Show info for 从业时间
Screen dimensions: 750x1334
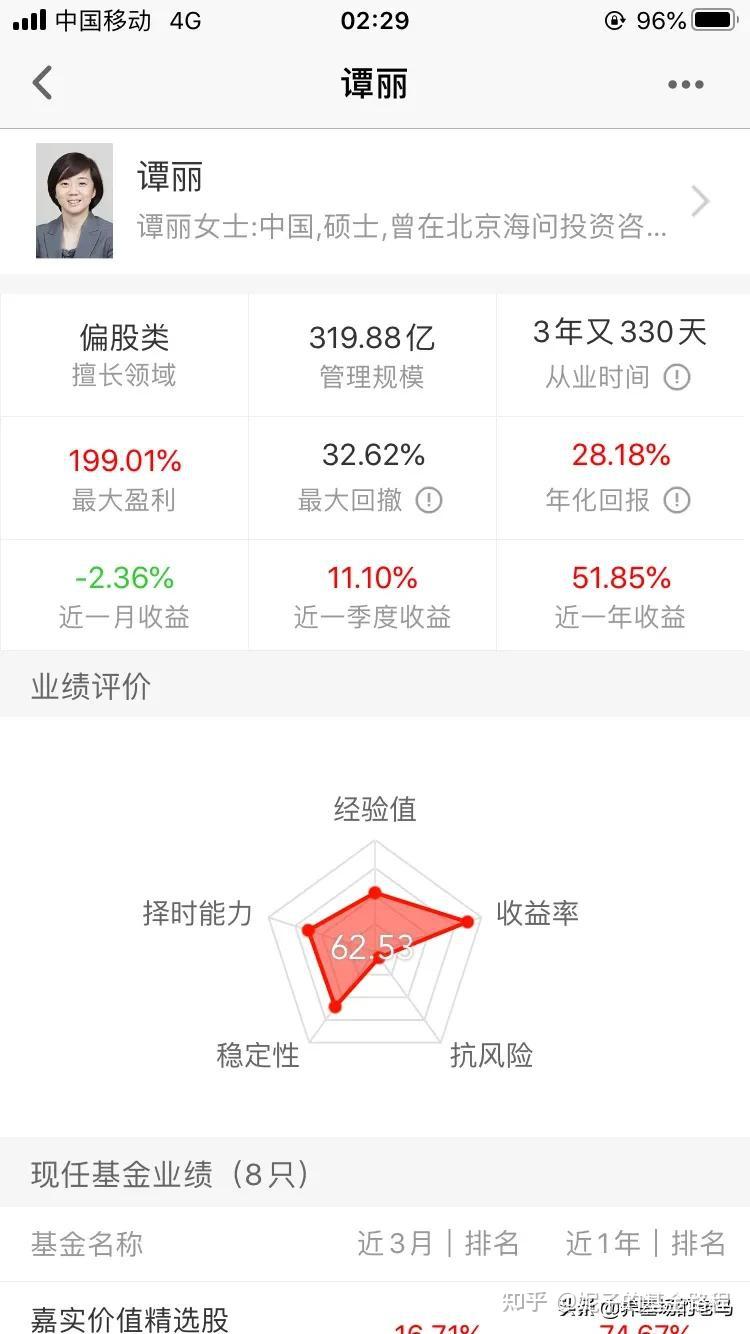click(x=677, y=377)
